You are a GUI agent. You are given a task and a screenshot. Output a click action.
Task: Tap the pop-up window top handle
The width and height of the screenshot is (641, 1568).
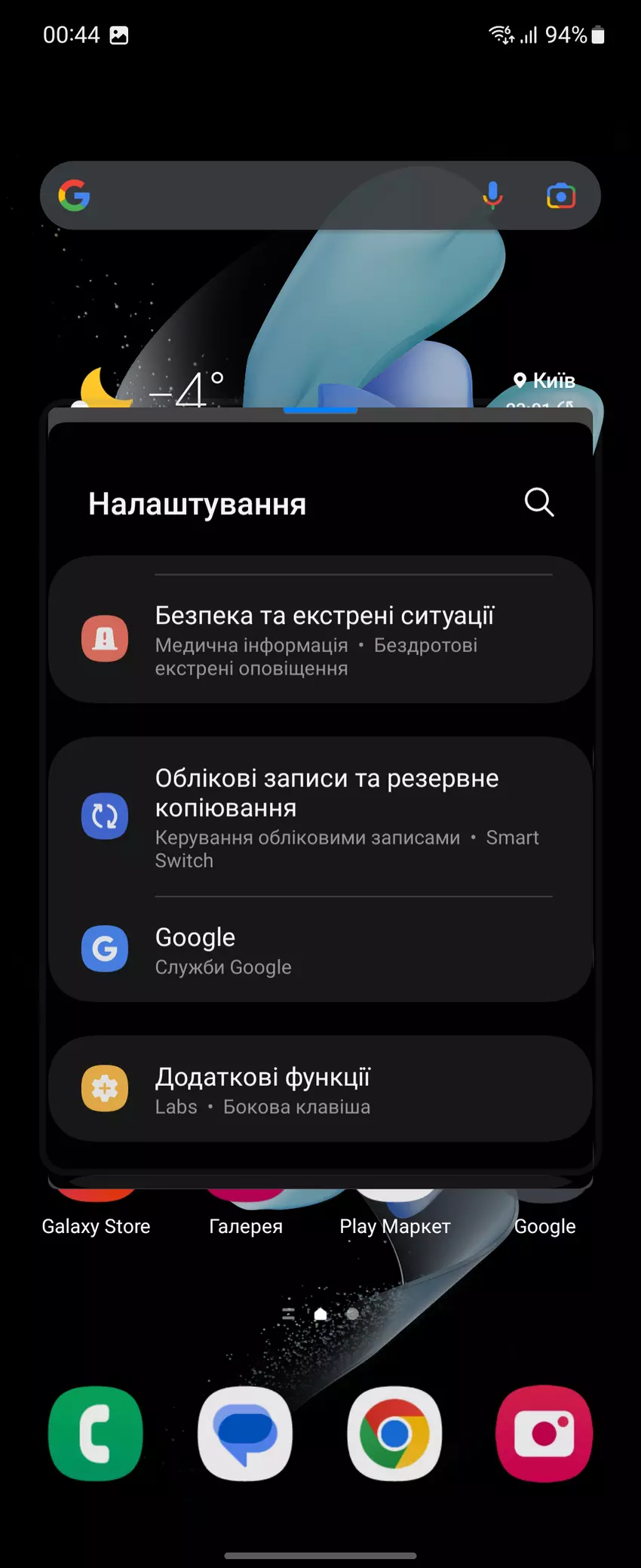click(320, 410)
